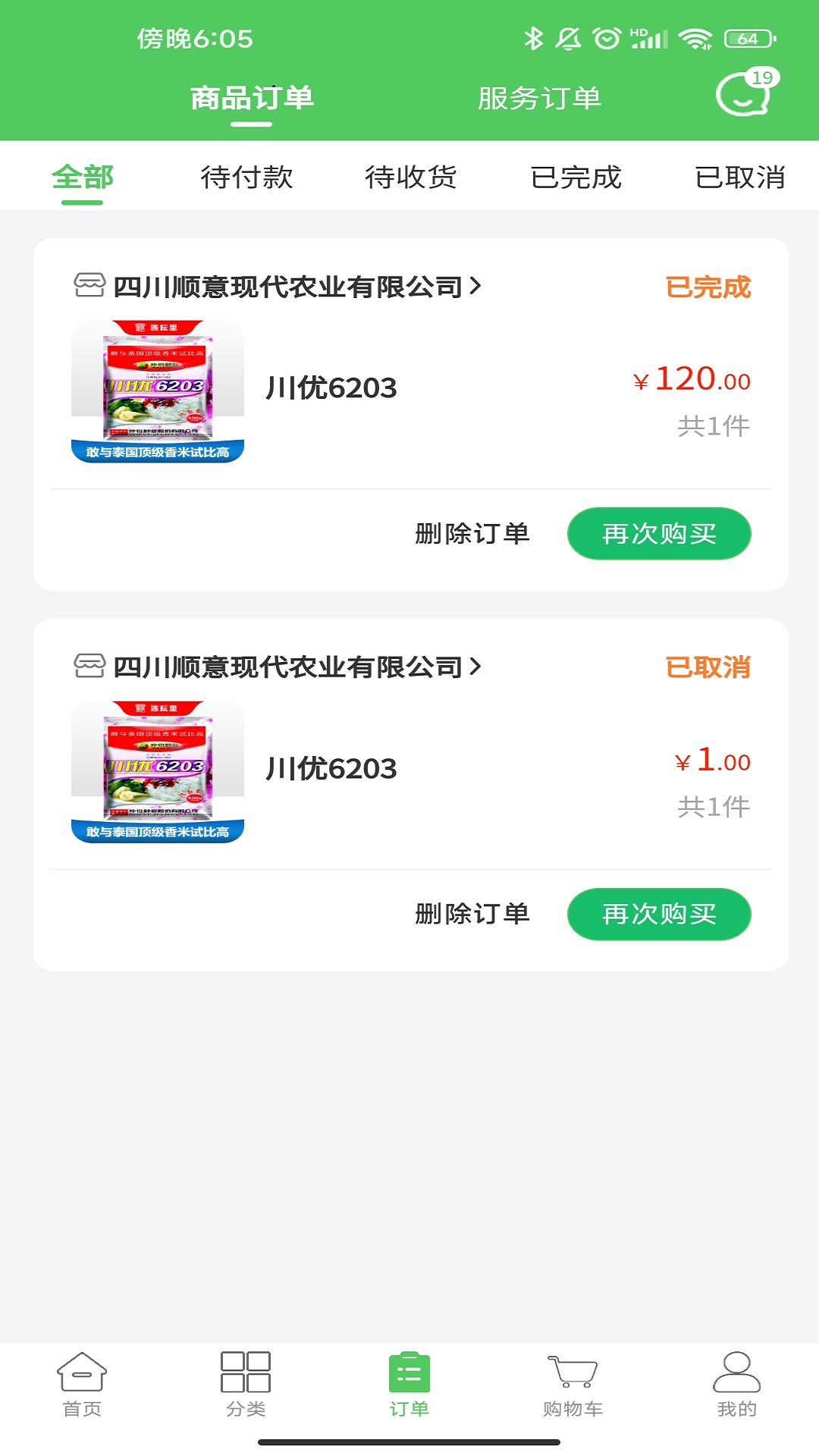819x1456 pixels.
Task: Tap 再次购买 on the ¥120.00 order
Action: tap(659, 534)
